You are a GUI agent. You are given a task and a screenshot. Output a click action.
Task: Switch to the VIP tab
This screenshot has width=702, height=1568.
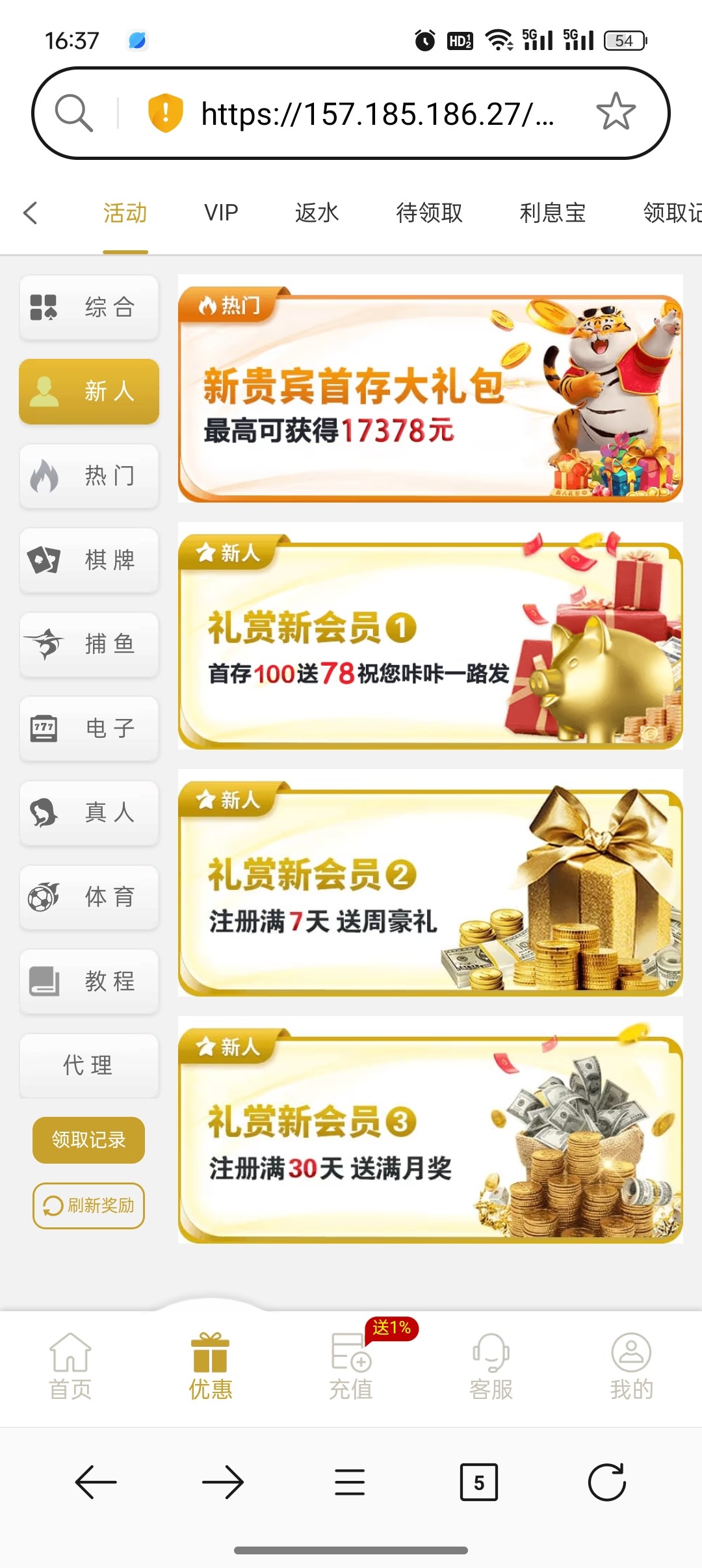coord(221,213)
